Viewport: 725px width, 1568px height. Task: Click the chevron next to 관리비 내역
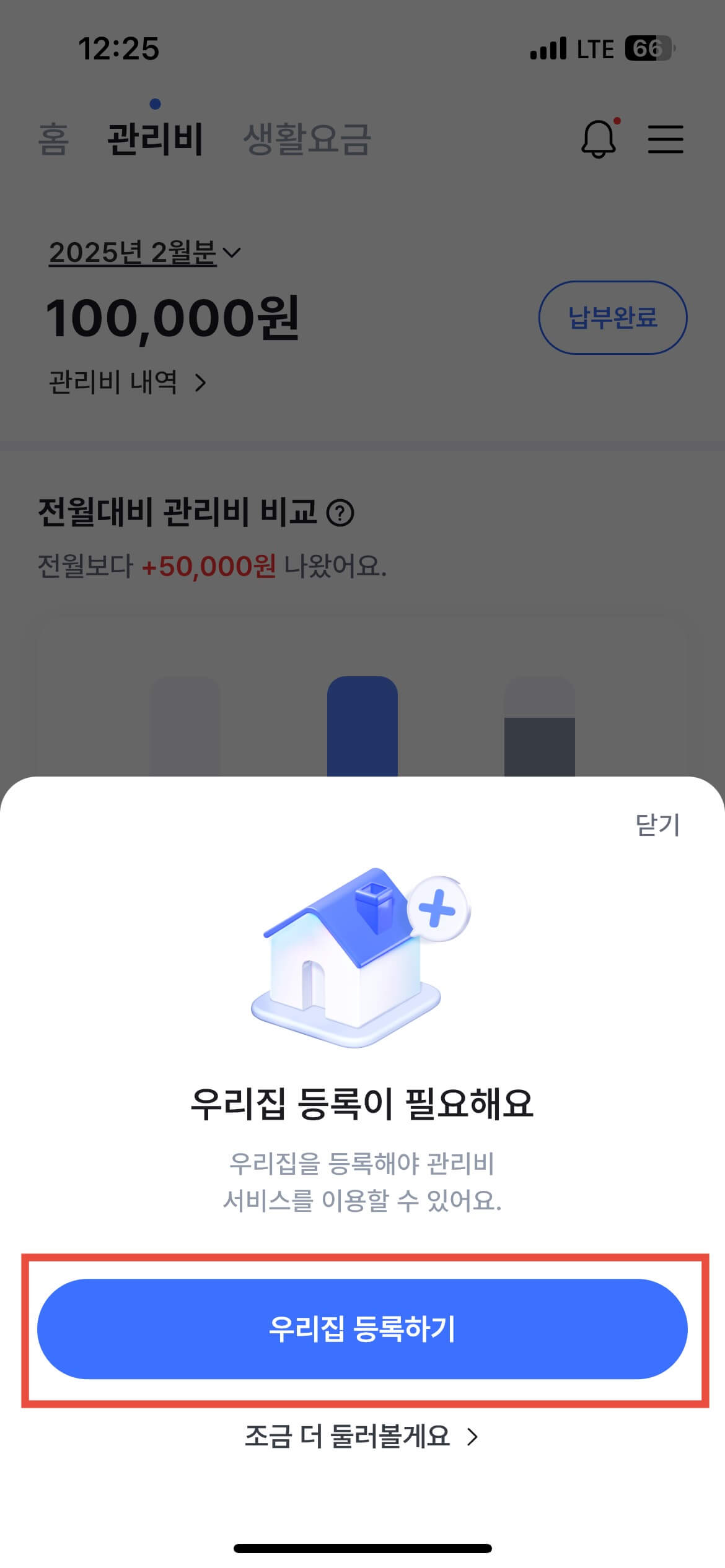(x=203, y=383)
